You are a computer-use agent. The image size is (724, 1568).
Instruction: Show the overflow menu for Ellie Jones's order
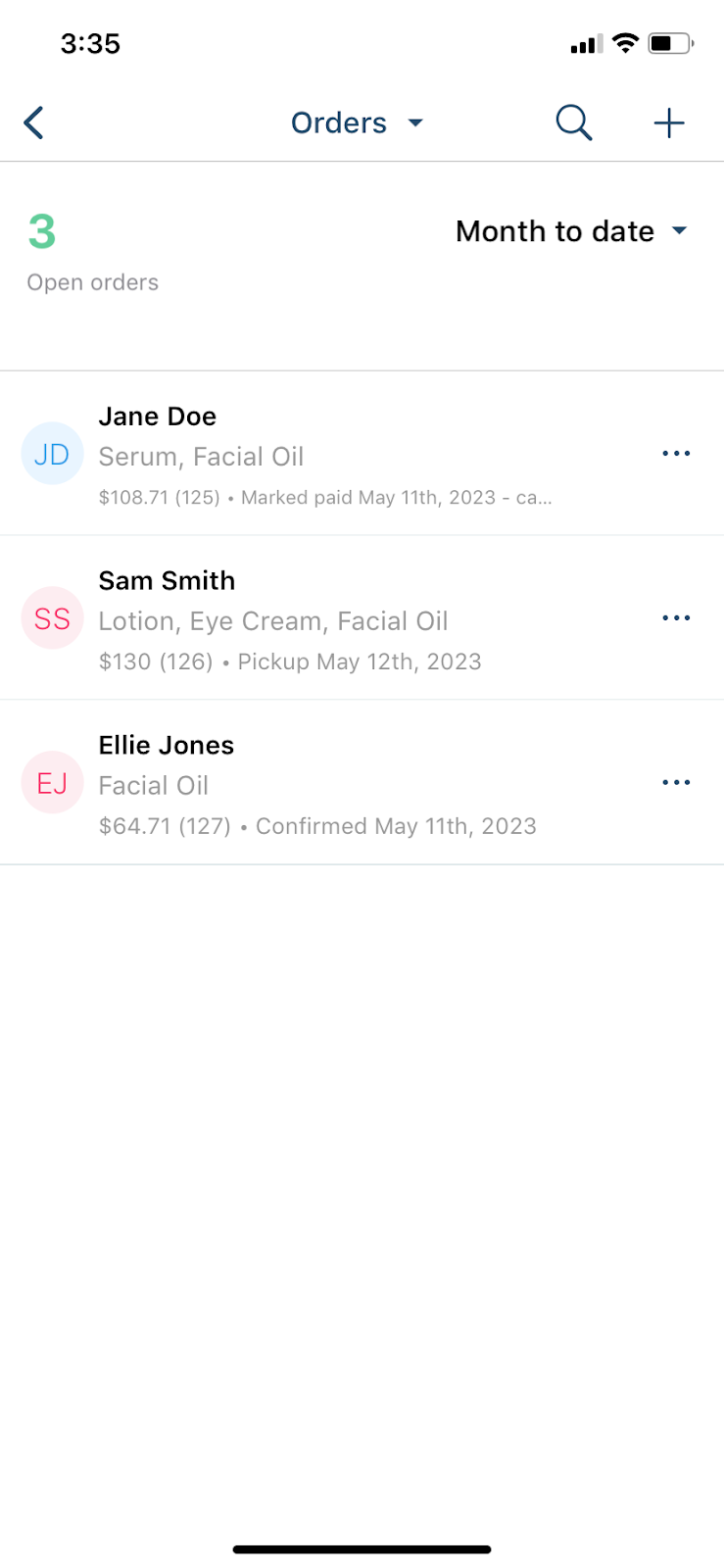[676, 783]
